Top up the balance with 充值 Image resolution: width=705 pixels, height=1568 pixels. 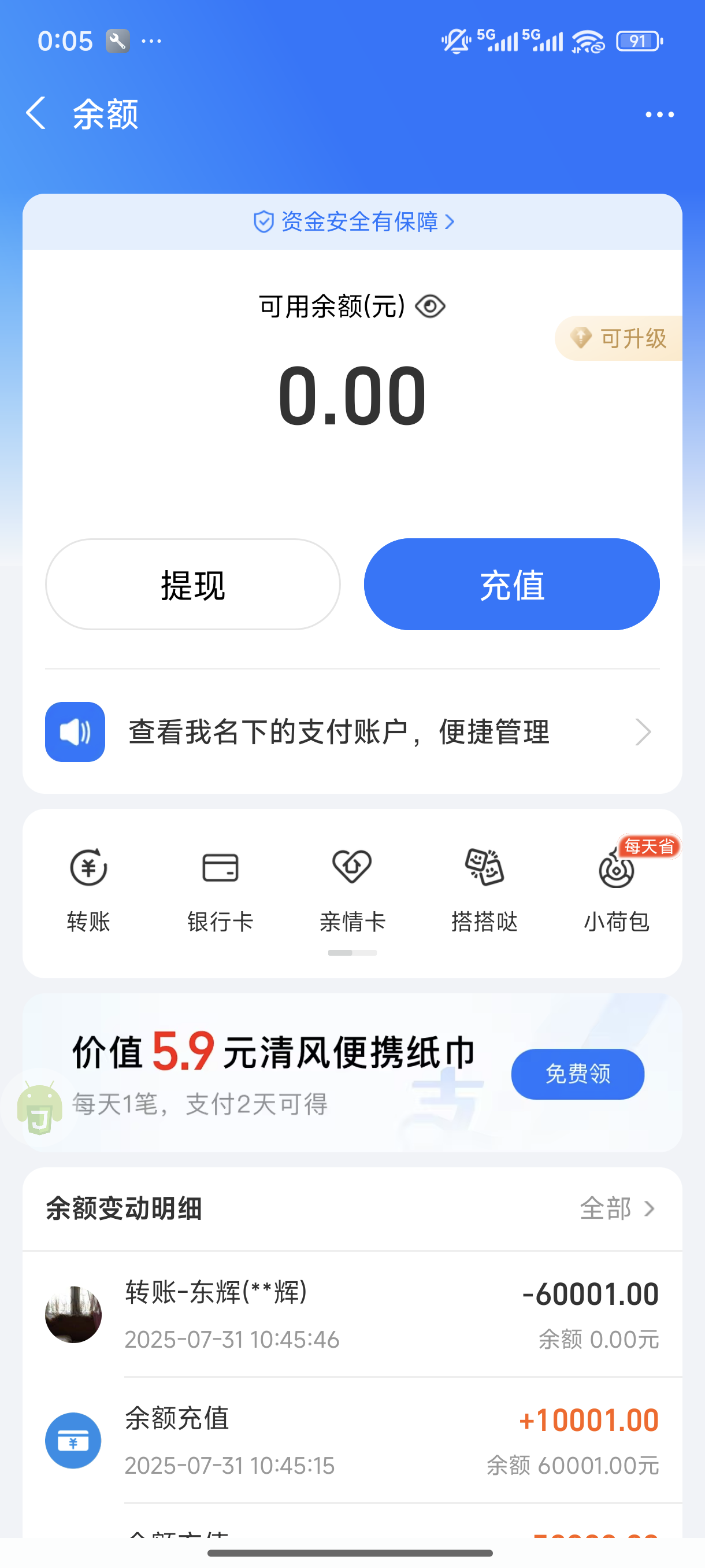pos(511,585)
